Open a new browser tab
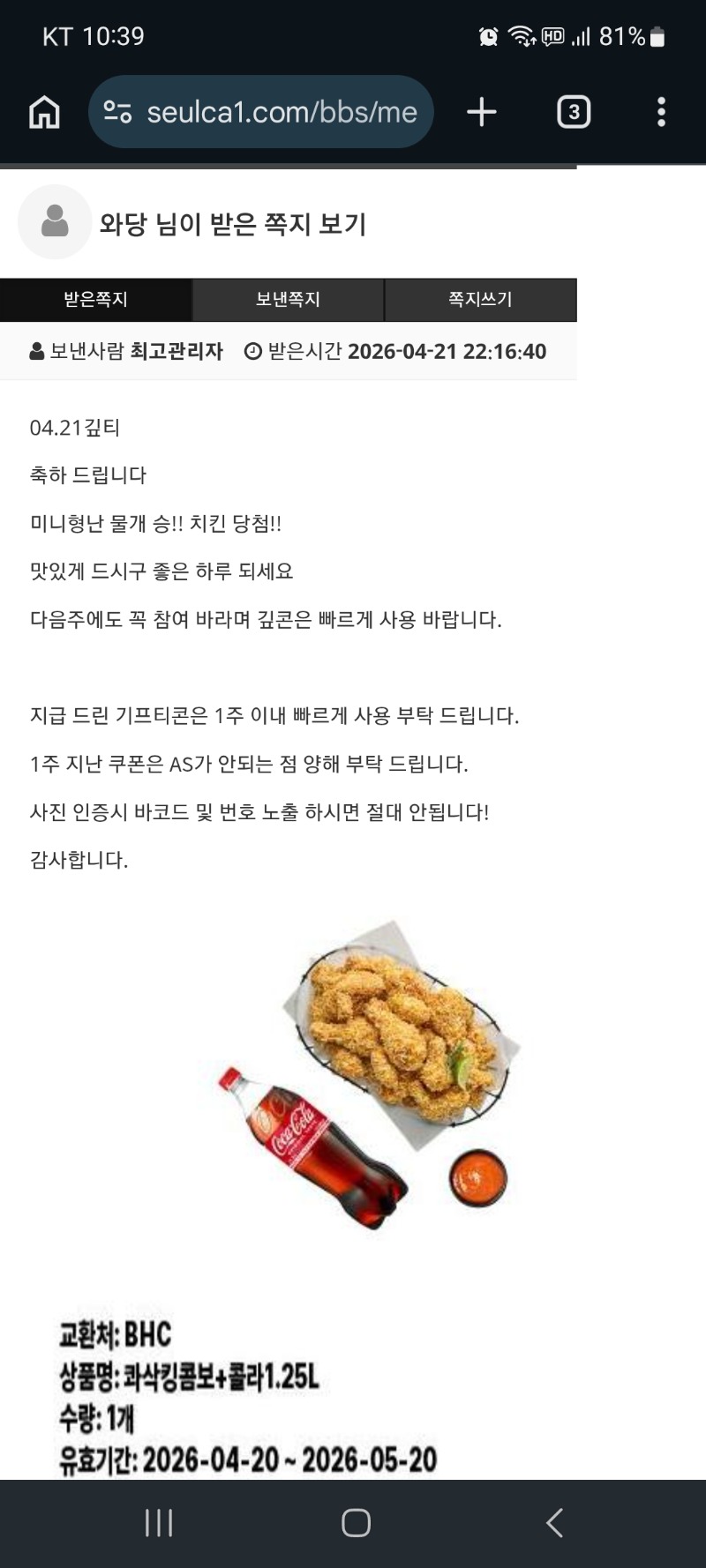The height and width of the screenshot is (1568, 706). point(481,112)
